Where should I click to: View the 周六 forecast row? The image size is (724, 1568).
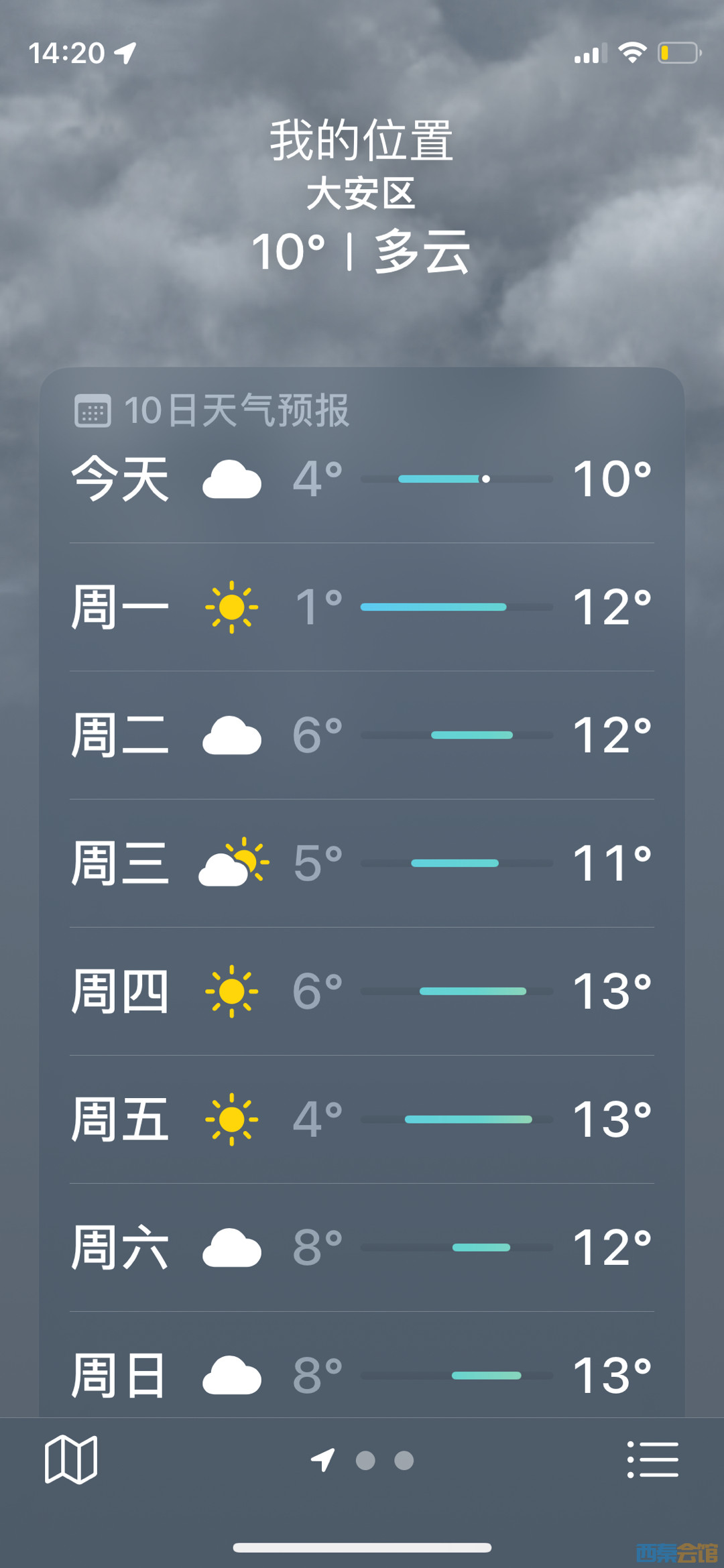coord(362,1247)
